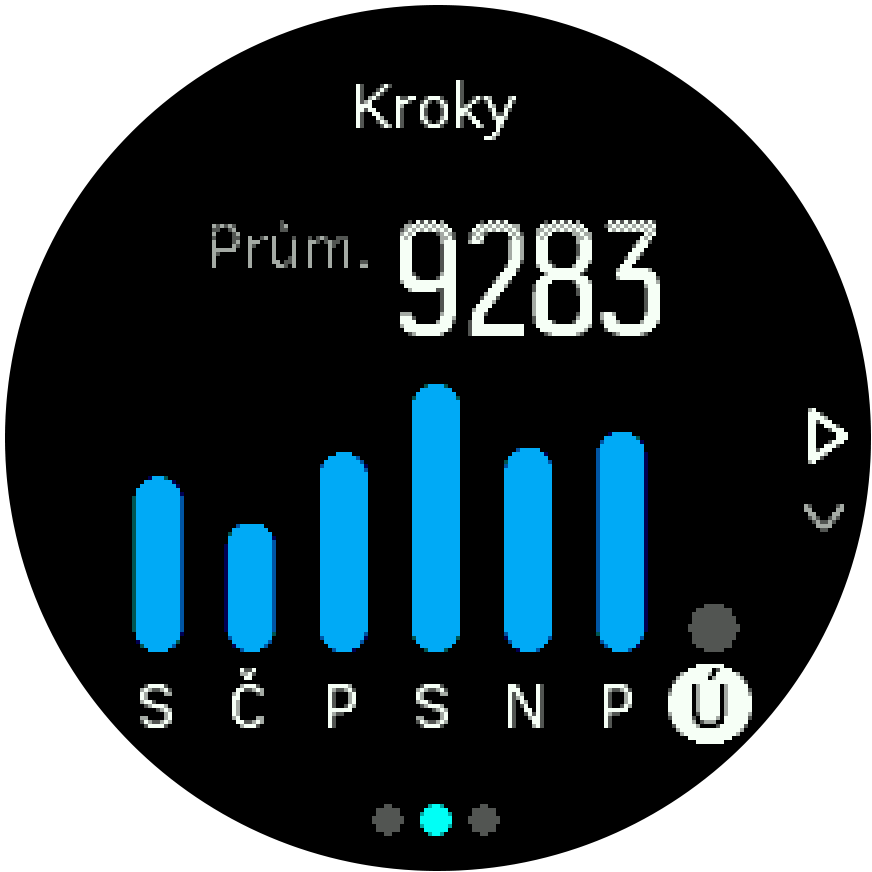Tap the right-pointing triangle arrow
The width and height of the screenshot is (872, 872).
point(825,437)
